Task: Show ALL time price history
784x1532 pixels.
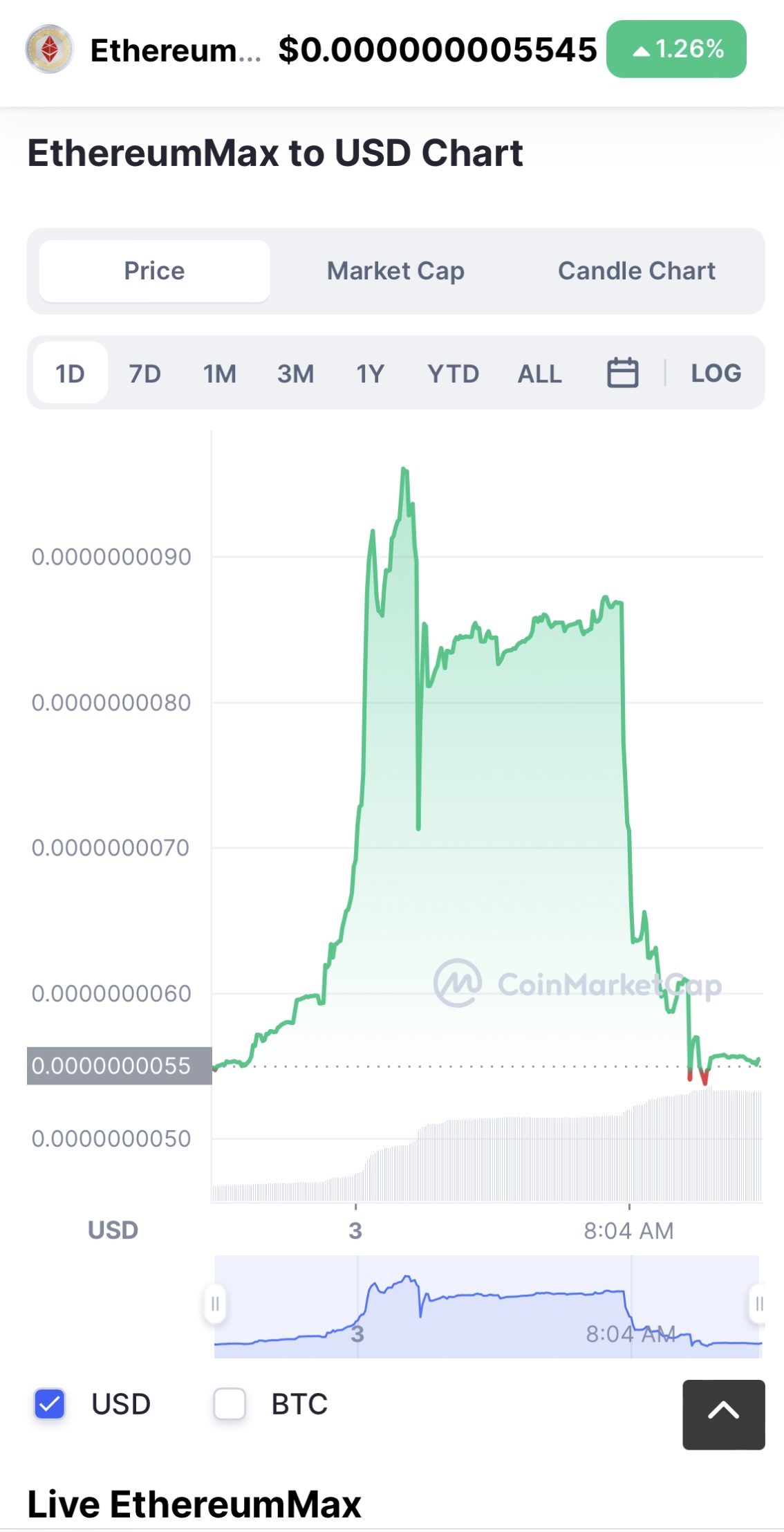Action: pos(539,373)
